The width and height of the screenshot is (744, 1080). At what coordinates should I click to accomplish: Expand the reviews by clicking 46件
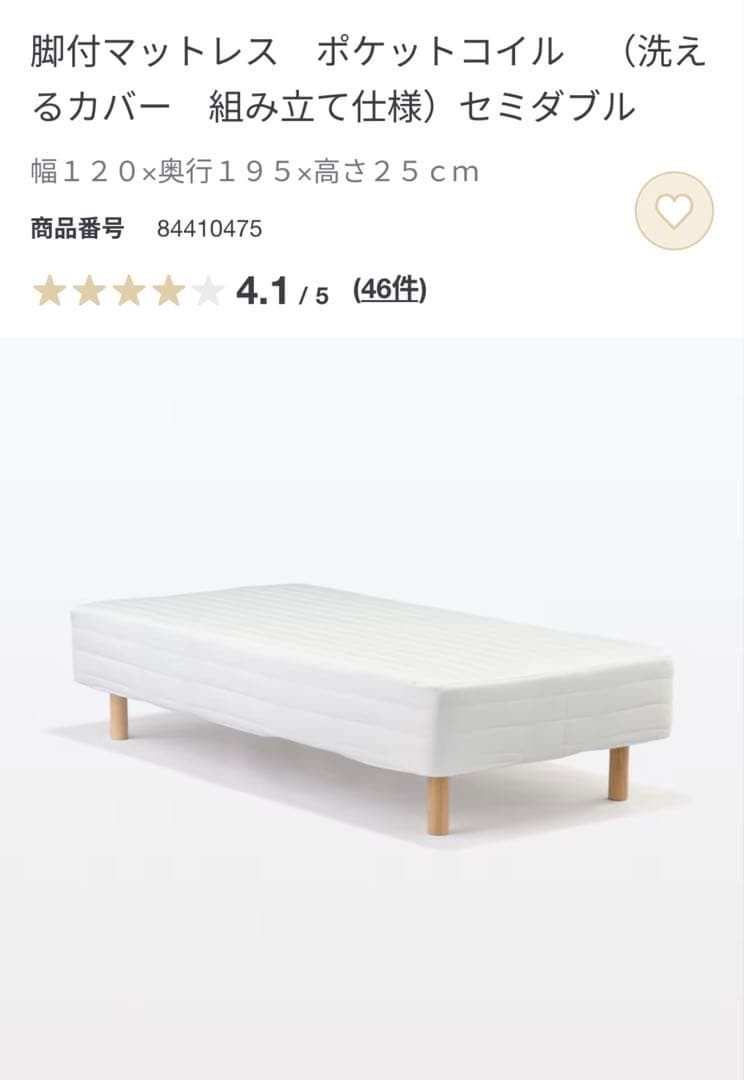pyautogui.click(x=388, y=289)
